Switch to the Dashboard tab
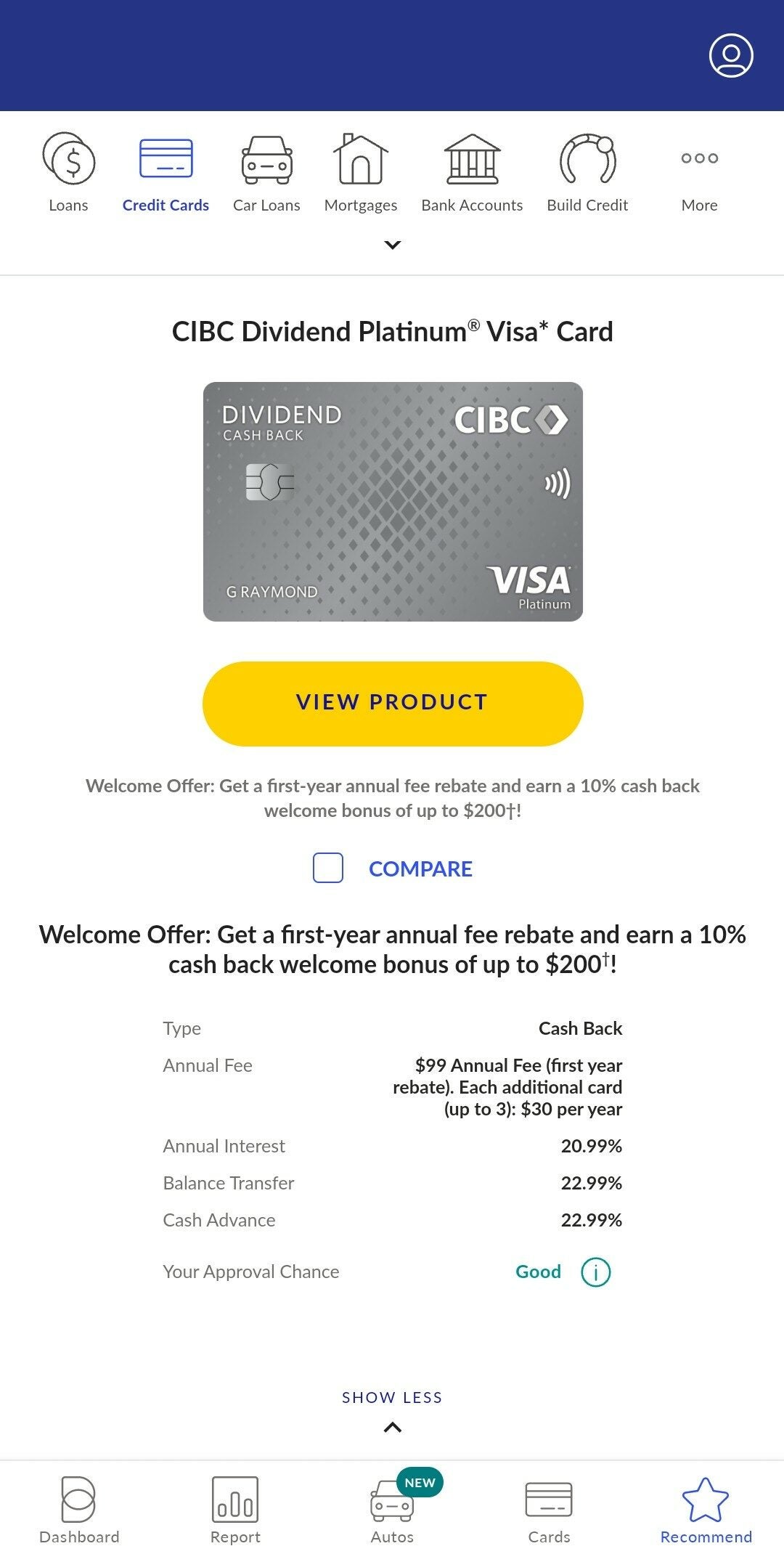The height and width of the screenshot is (1554, 784). click(79, 1509)
